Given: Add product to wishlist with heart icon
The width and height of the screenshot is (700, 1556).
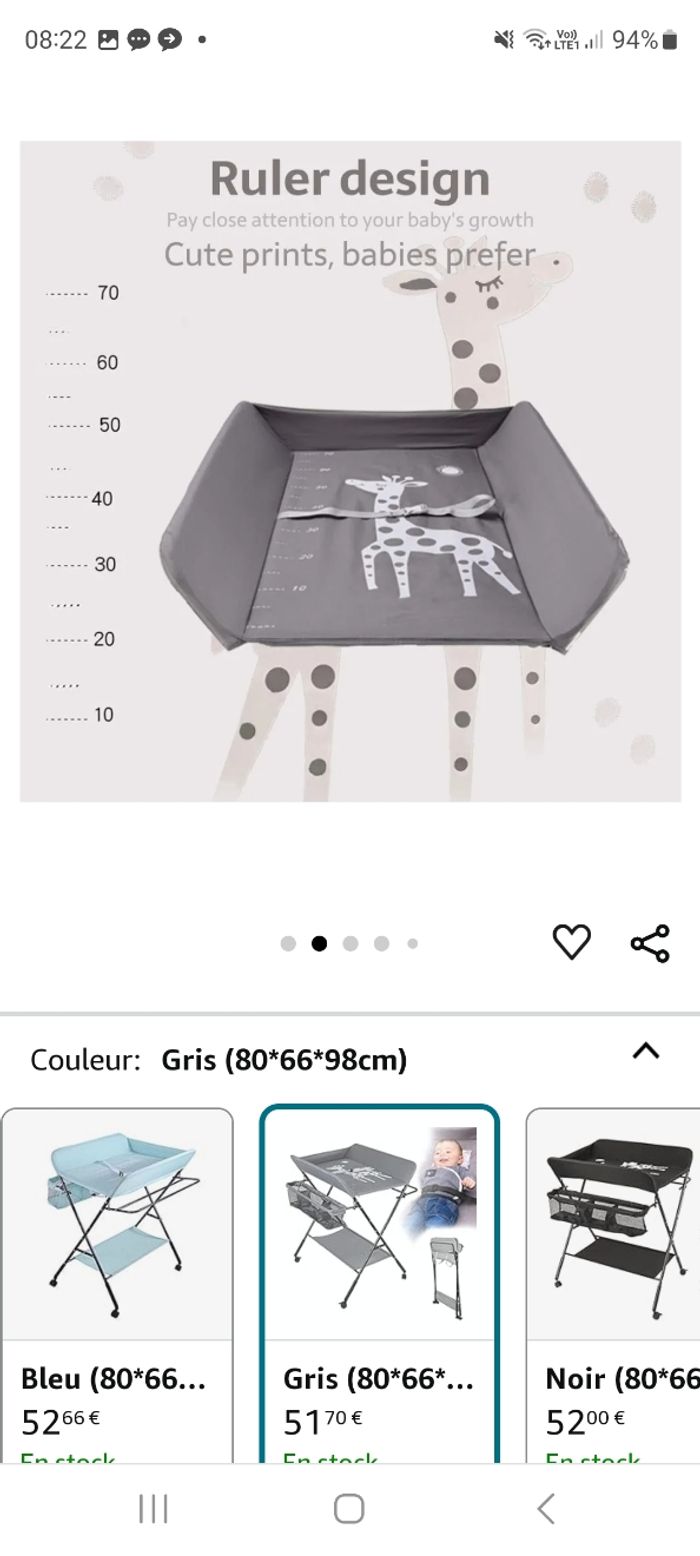Looking at the screenshot, I should [571, 942].
